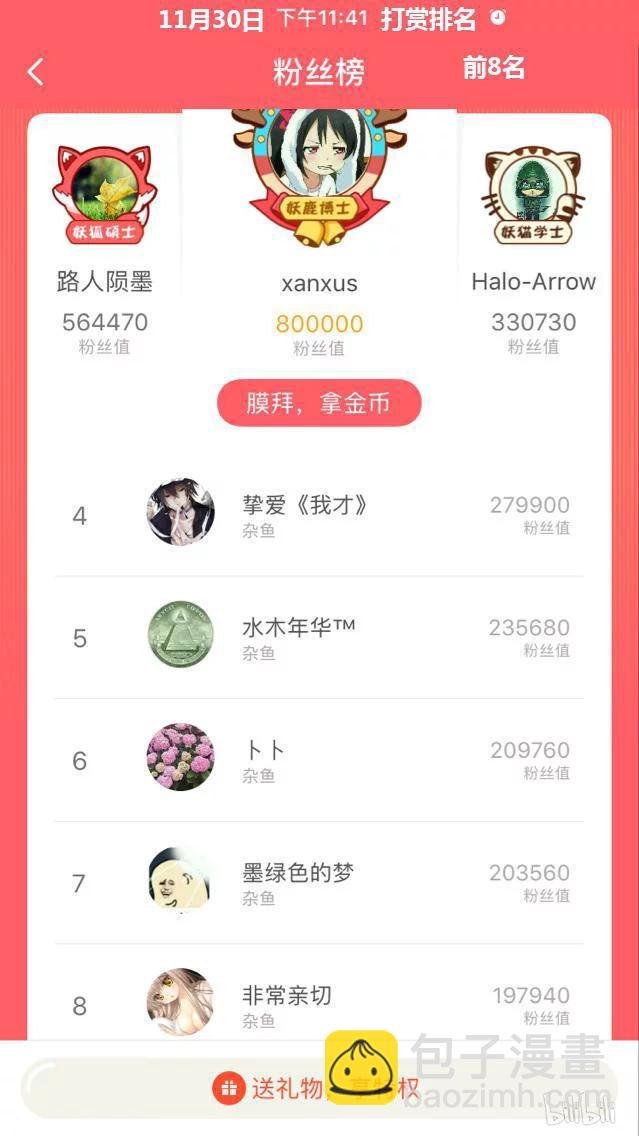Tap the 膜拜，拿金币 button

coord(319,404)
